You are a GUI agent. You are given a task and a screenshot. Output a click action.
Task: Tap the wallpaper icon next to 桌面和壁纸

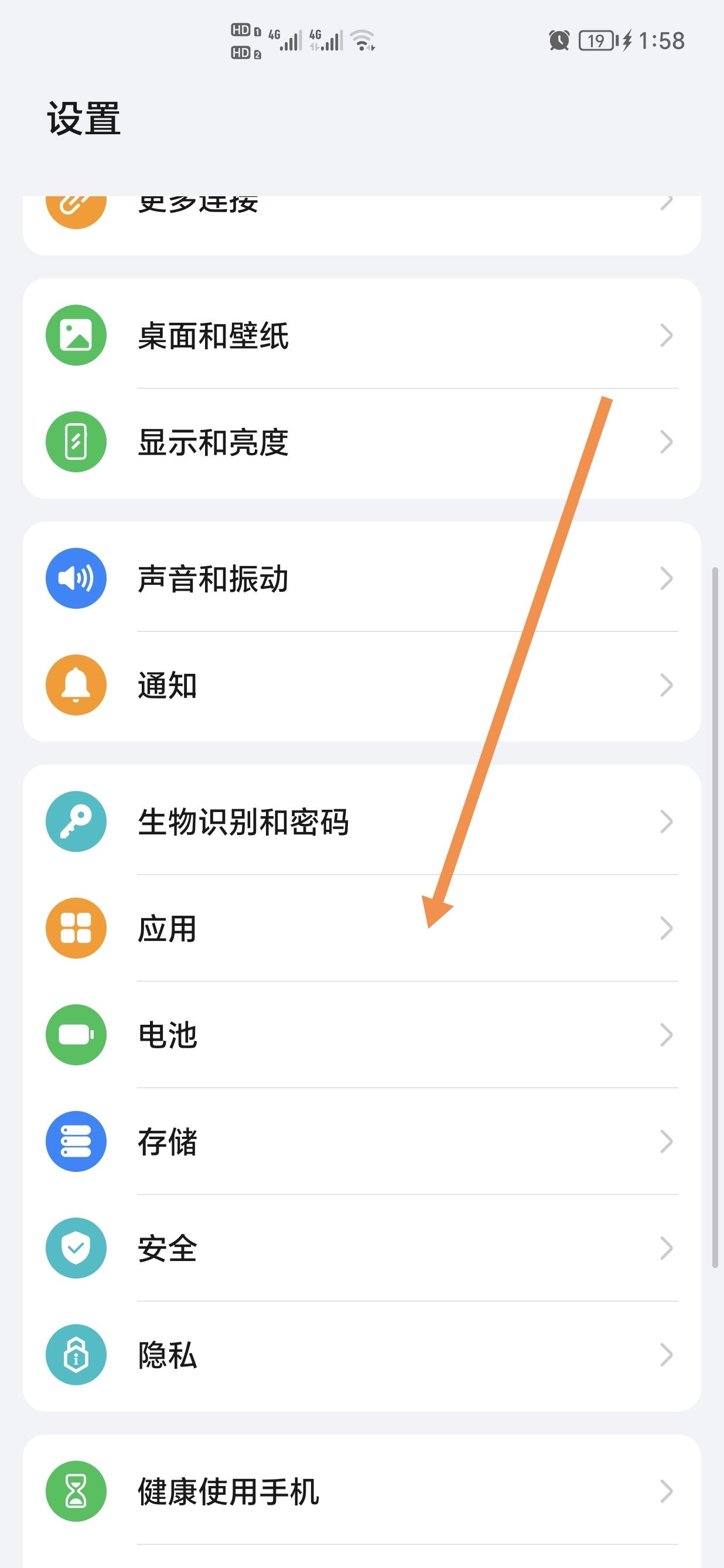pos(76,335)
